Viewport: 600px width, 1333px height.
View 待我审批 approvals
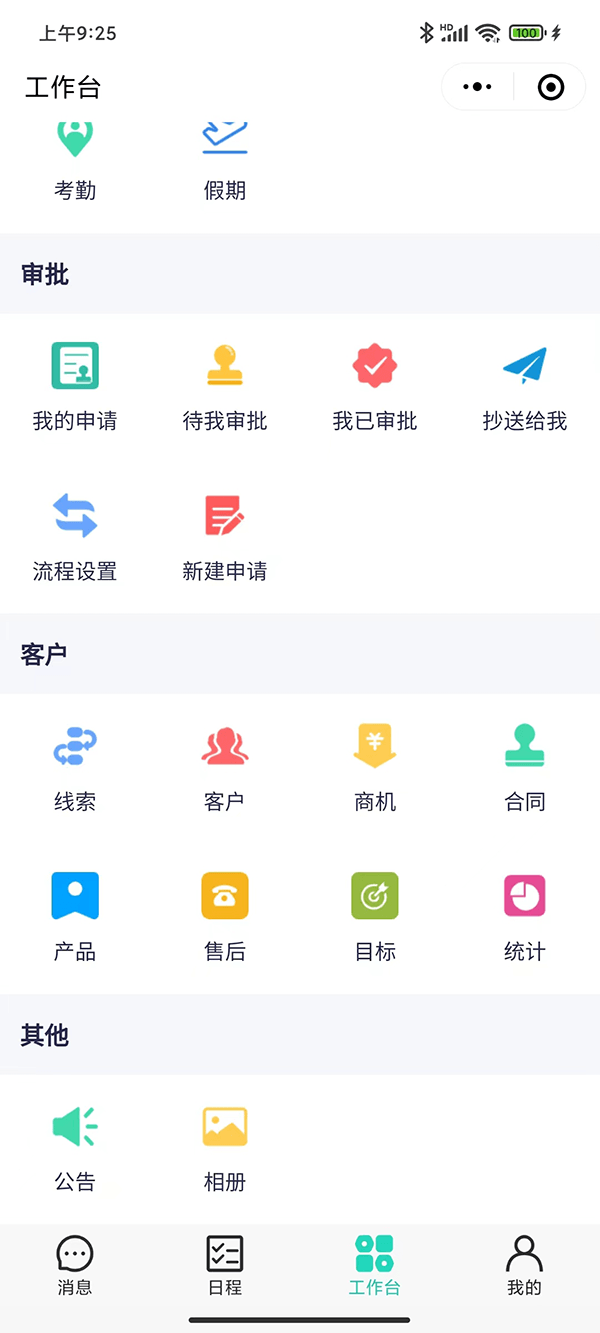pyautogui.click(x=225, y=387)
